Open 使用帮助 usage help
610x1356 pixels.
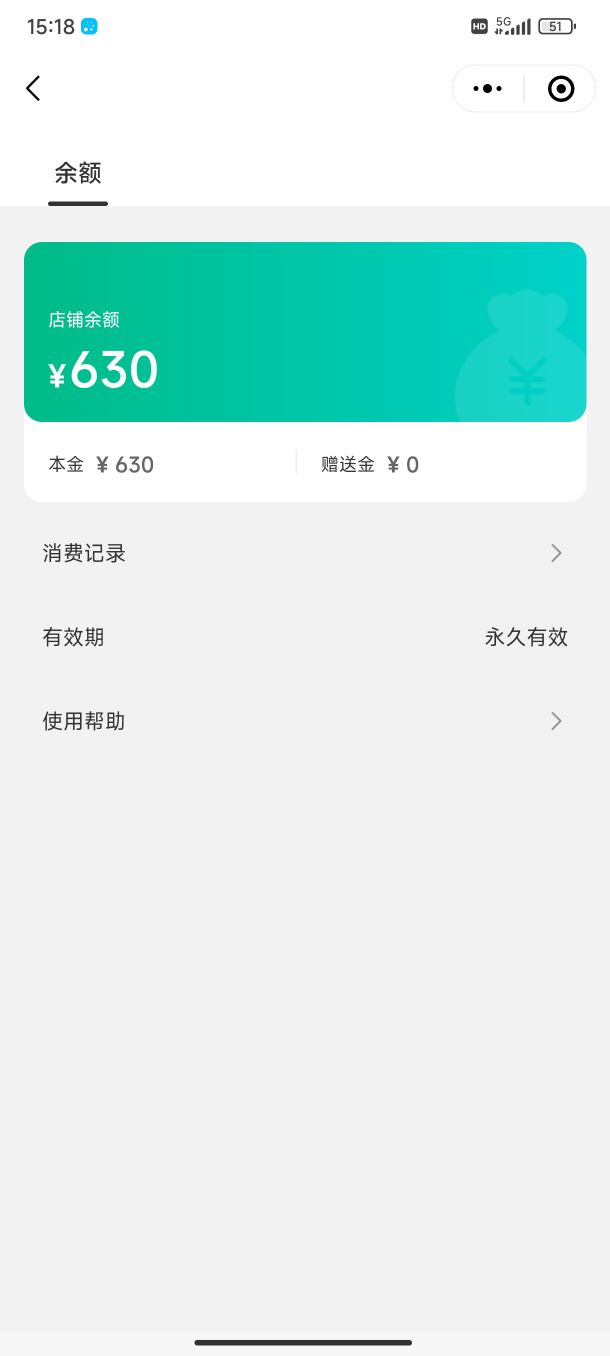click(x=304, y=721)
